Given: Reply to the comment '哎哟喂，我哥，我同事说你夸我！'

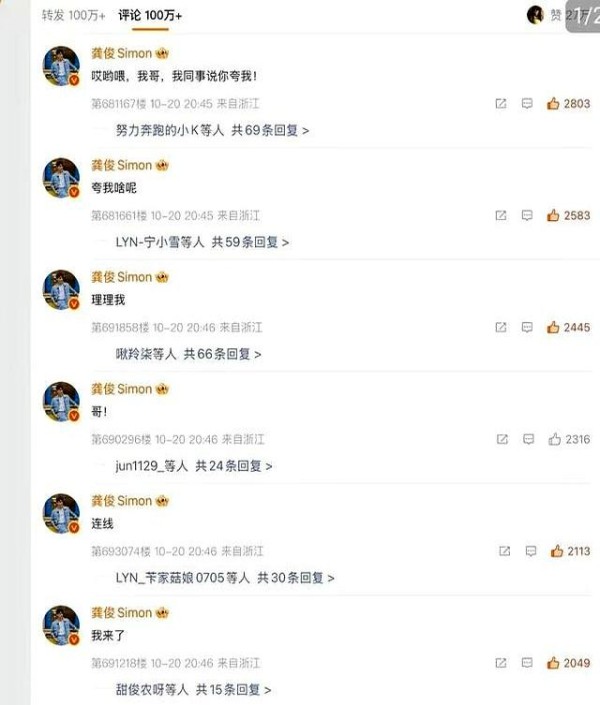Looking at the screenshot, I should click(x=527, y=104).
